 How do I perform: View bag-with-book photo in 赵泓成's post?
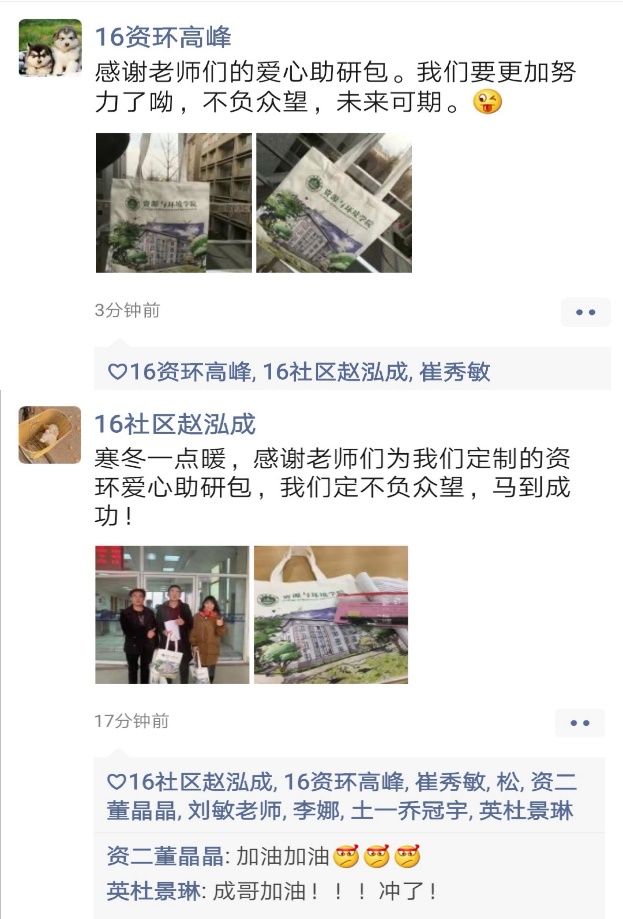[x=331, y=615]
